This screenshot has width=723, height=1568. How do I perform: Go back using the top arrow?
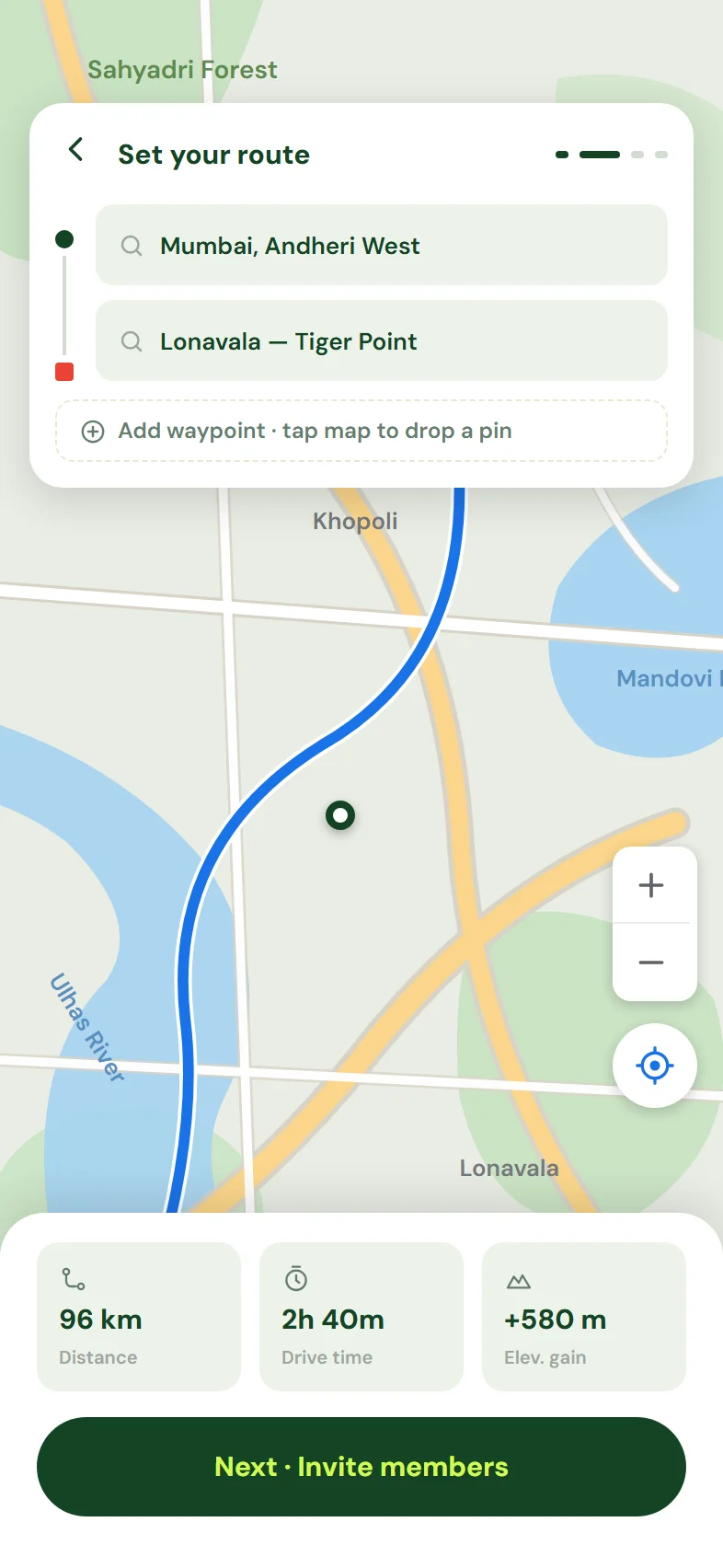[x=76, y=150]
